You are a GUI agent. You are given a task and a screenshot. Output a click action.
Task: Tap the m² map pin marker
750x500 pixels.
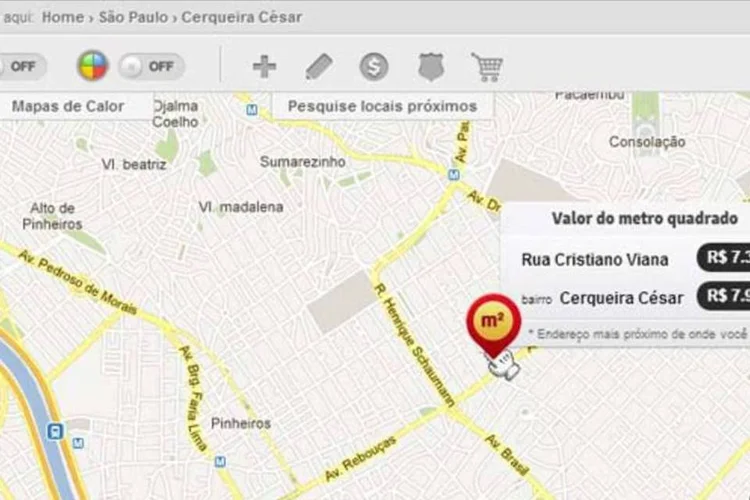492,322
